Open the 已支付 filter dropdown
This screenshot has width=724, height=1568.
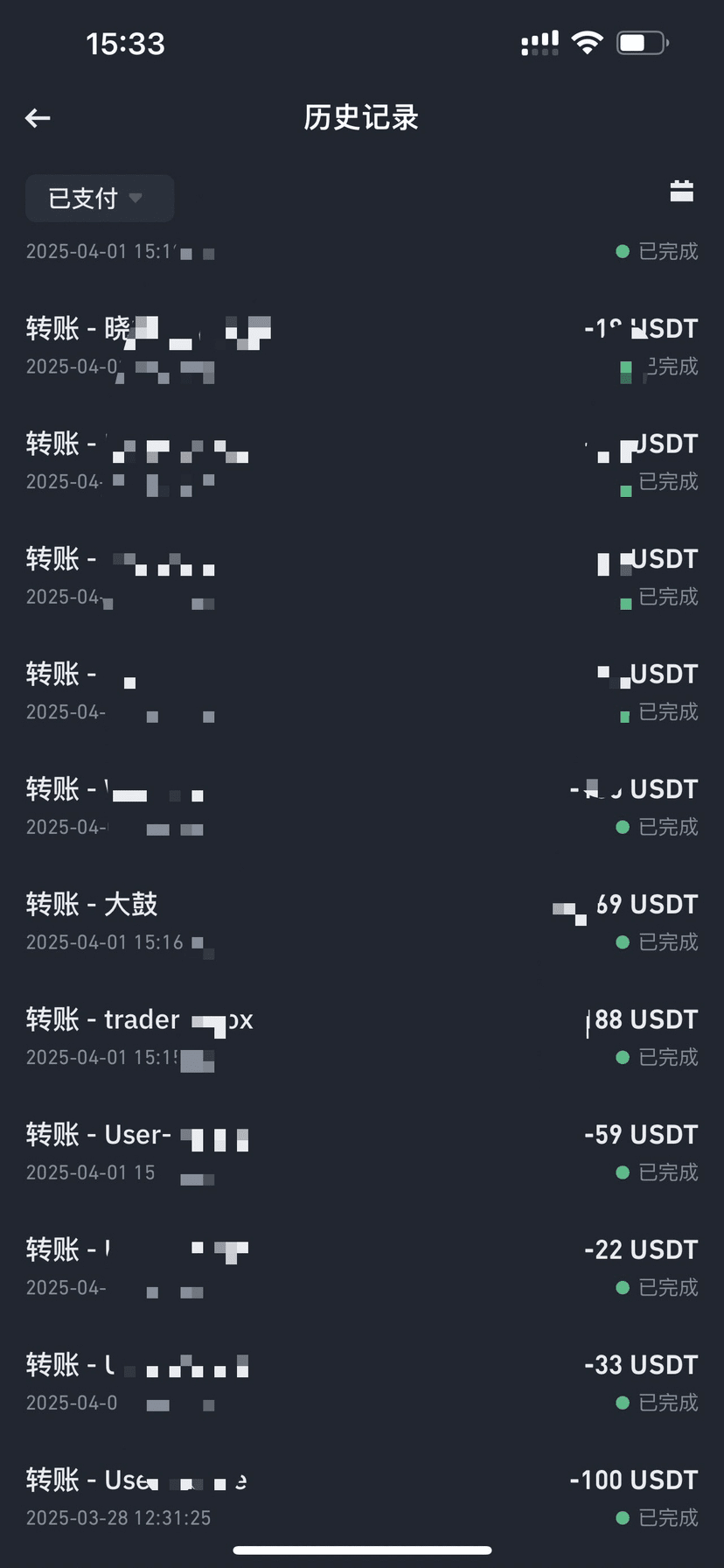(x=100, y=199)
